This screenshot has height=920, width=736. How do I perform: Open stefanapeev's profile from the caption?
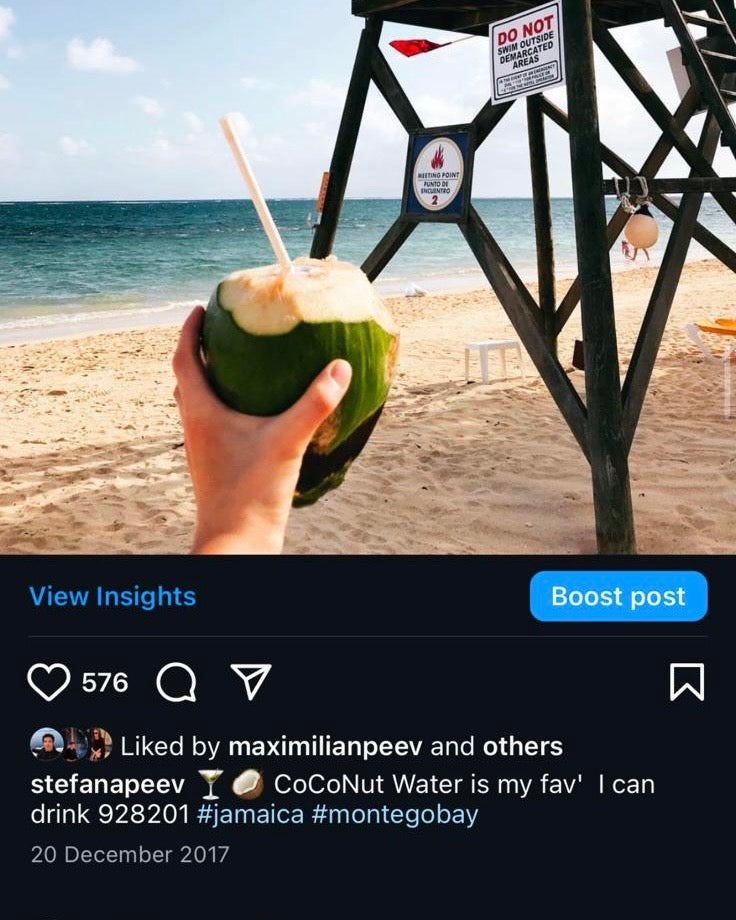click(107, 784)
